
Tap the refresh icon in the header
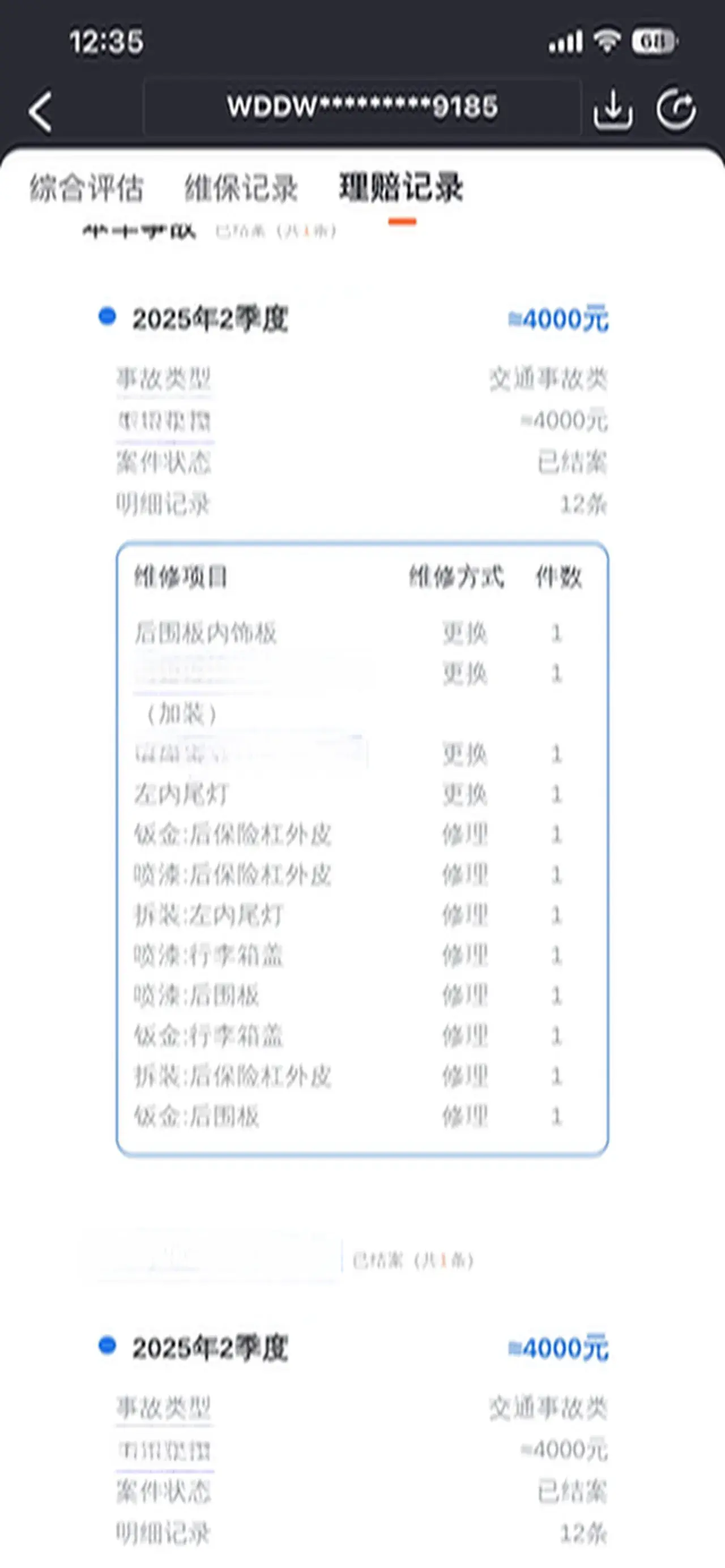coord(676,110)
